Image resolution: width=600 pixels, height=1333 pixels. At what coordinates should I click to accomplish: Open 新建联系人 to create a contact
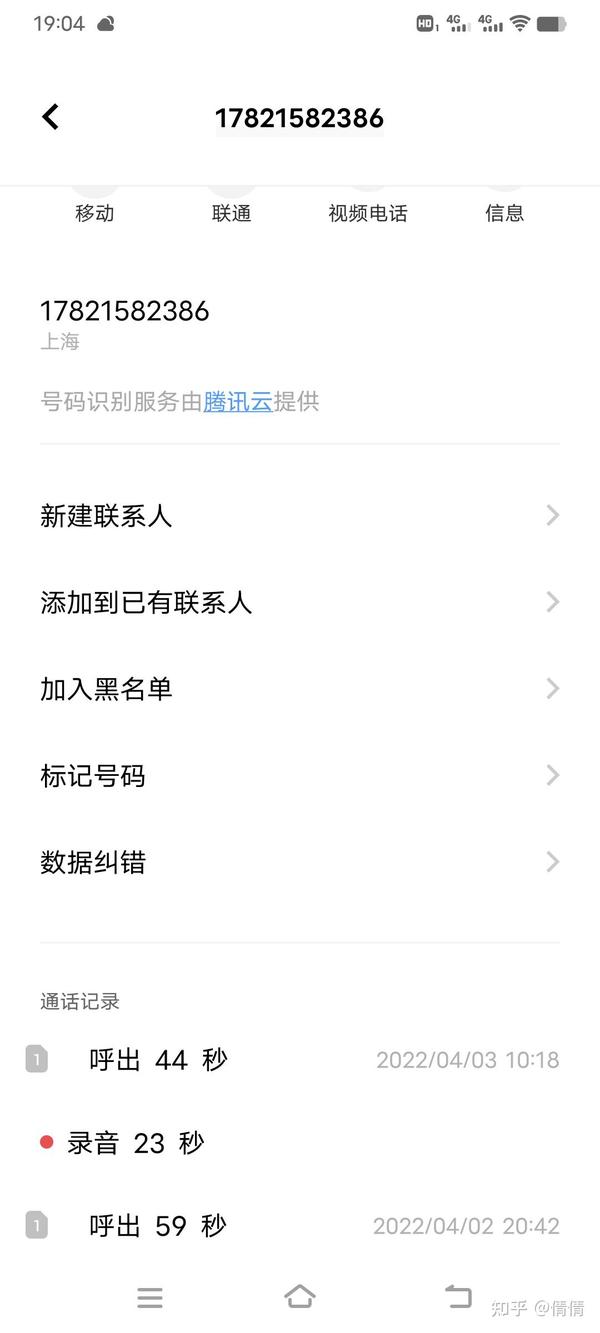tap(300, 516)
